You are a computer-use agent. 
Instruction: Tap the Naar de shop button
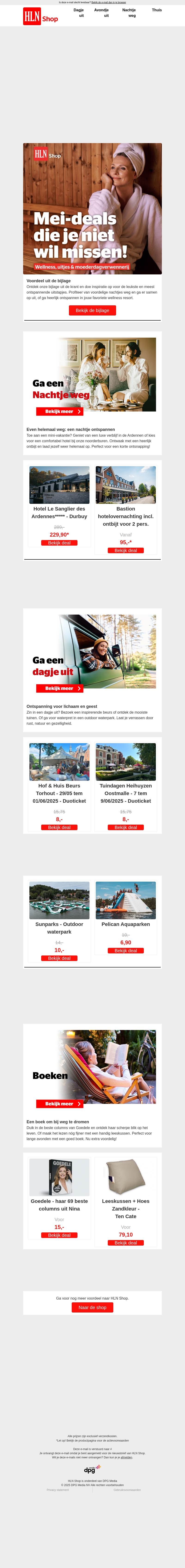92,1307
